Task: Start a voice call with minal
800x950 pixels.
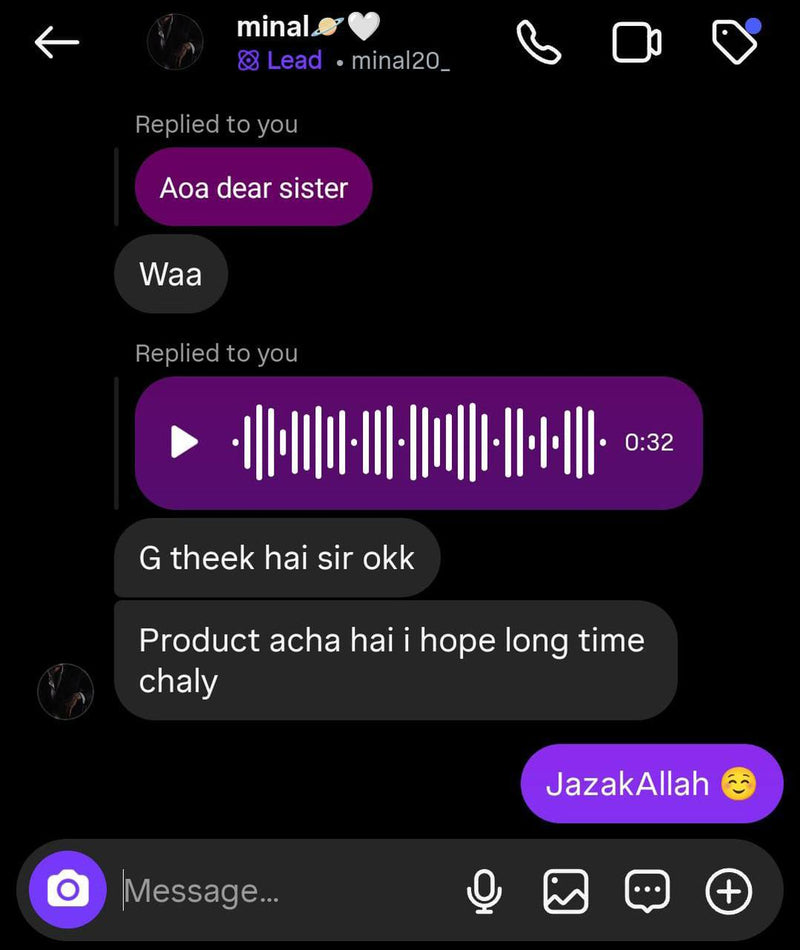Action: click(x=538, y=42)
